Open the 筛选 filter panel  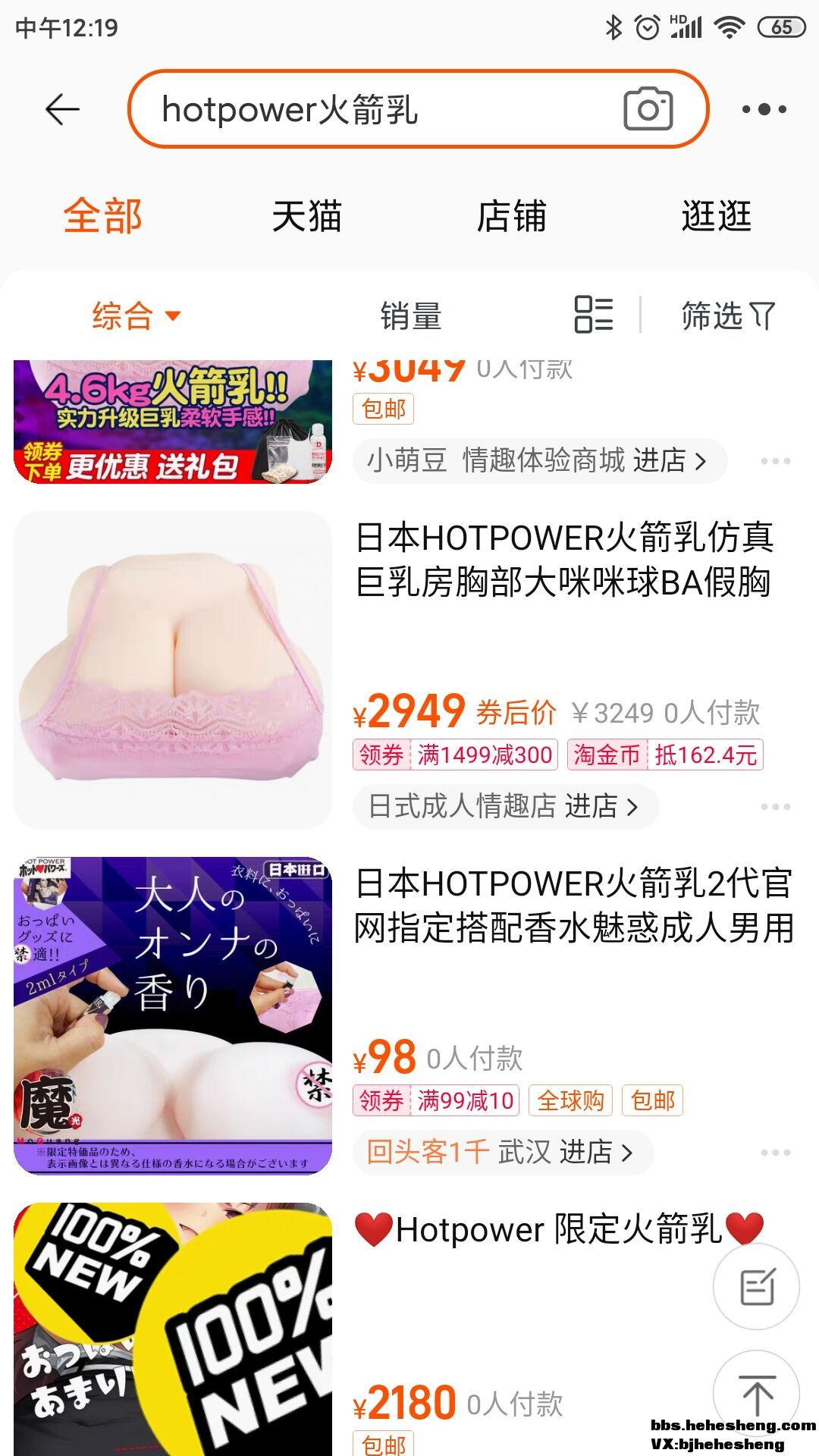[727, 315]
